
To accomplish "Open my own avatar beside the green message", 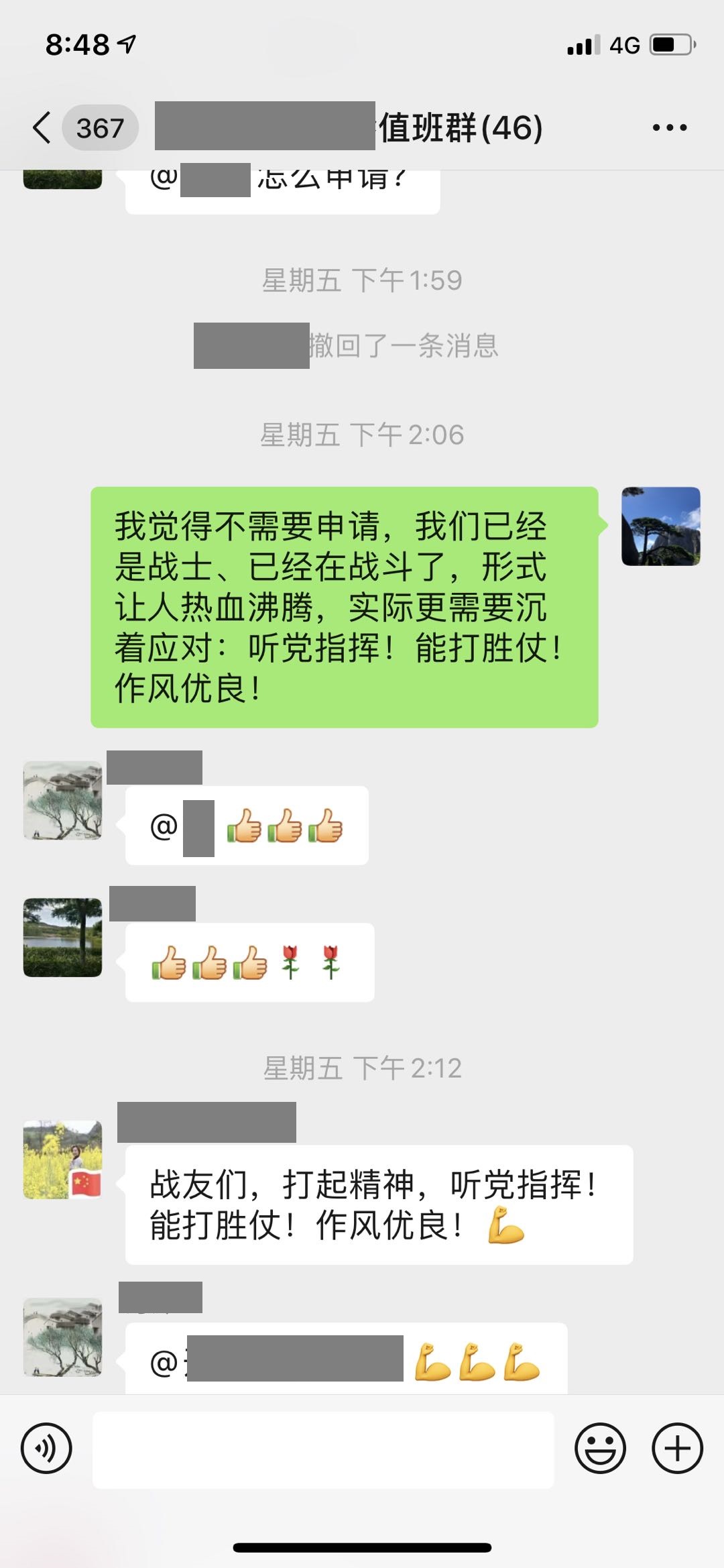I will point(660,526).
